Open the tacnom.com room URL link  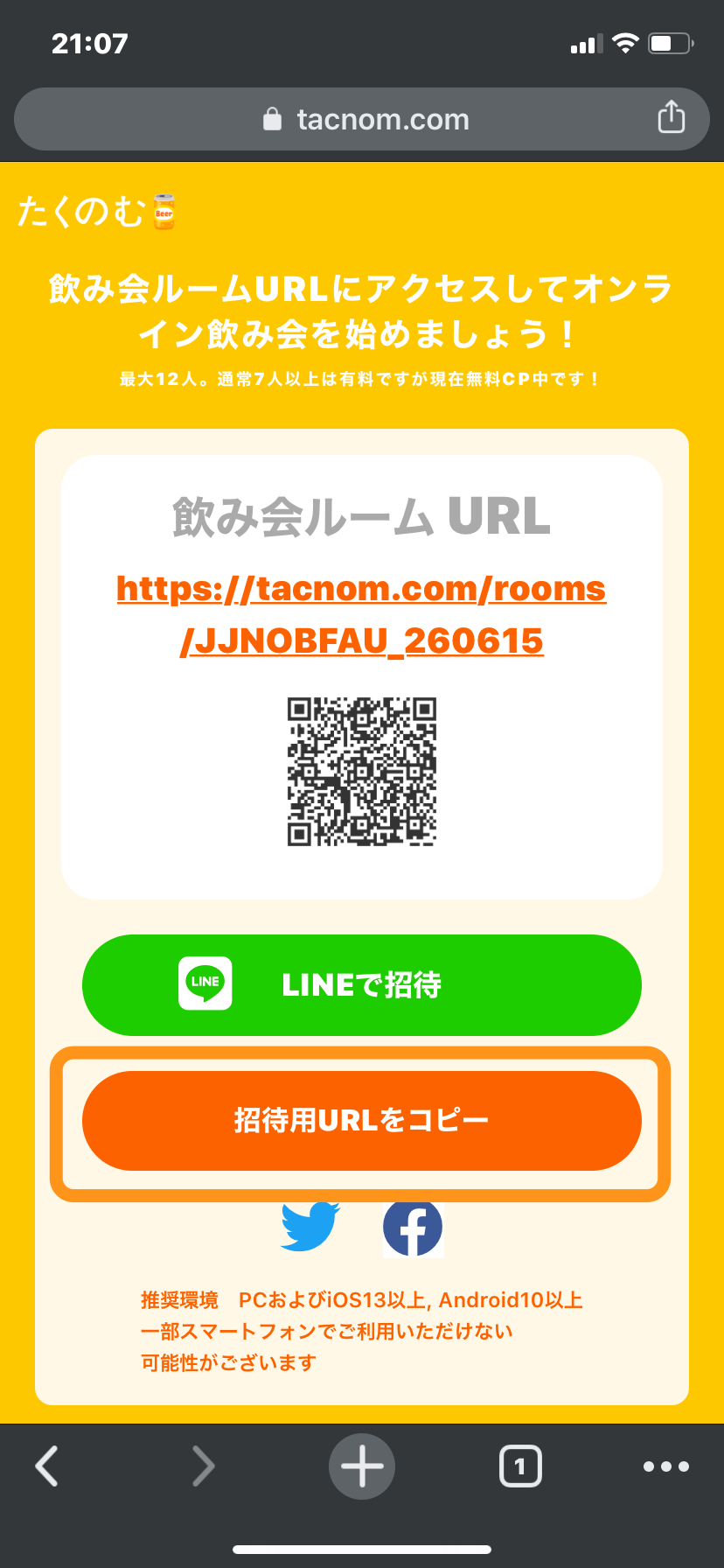point(361,614)
